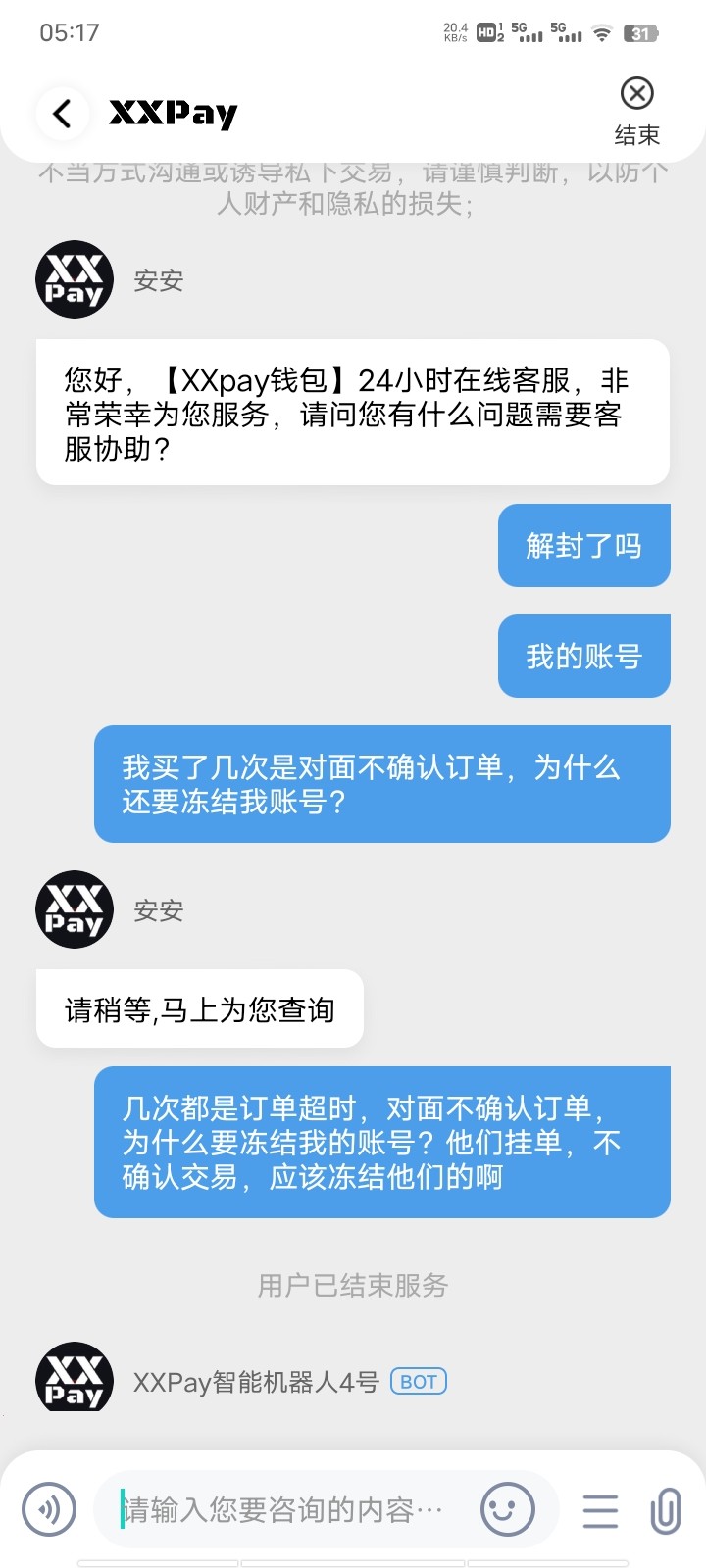Image resolution: width=706 pixels, height=1568 pixels.
Task: Open the menu list icon
Action: coord(600,1510)
